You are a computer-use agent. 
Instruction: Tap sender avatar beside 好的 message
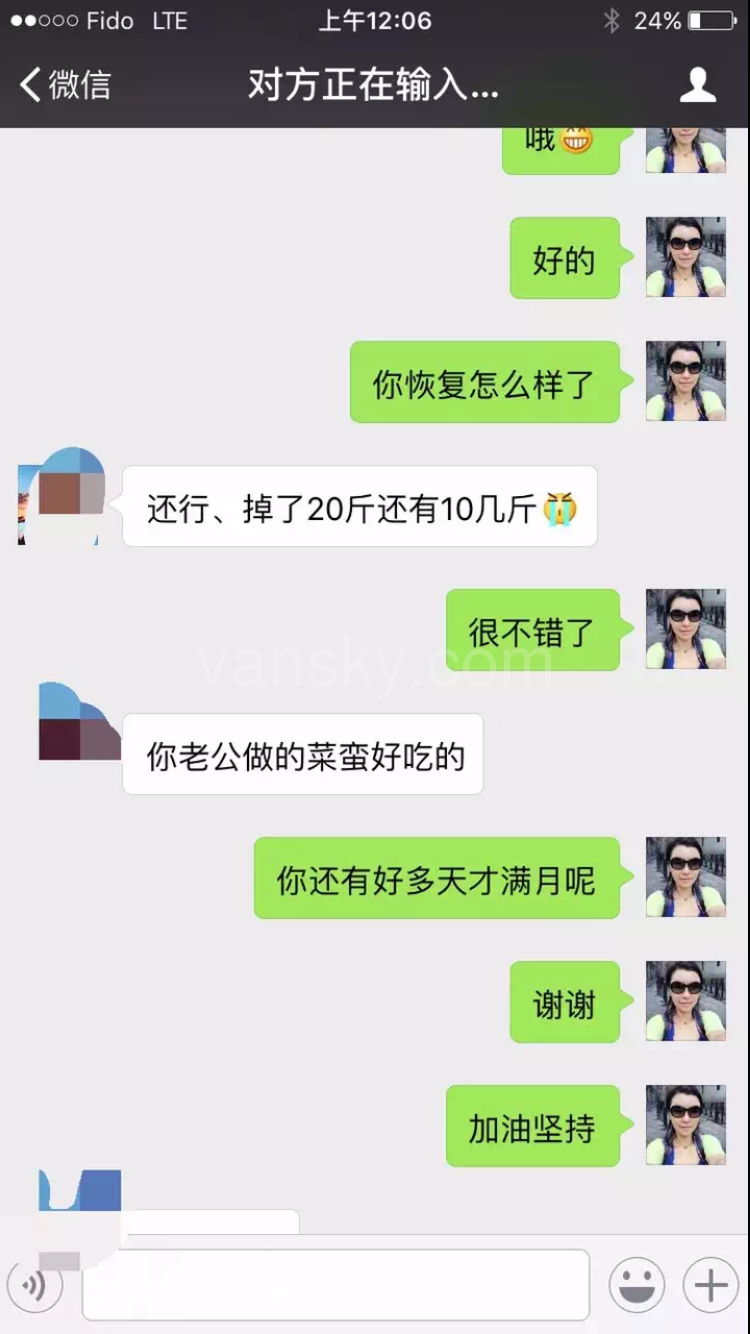pos(685,257)
